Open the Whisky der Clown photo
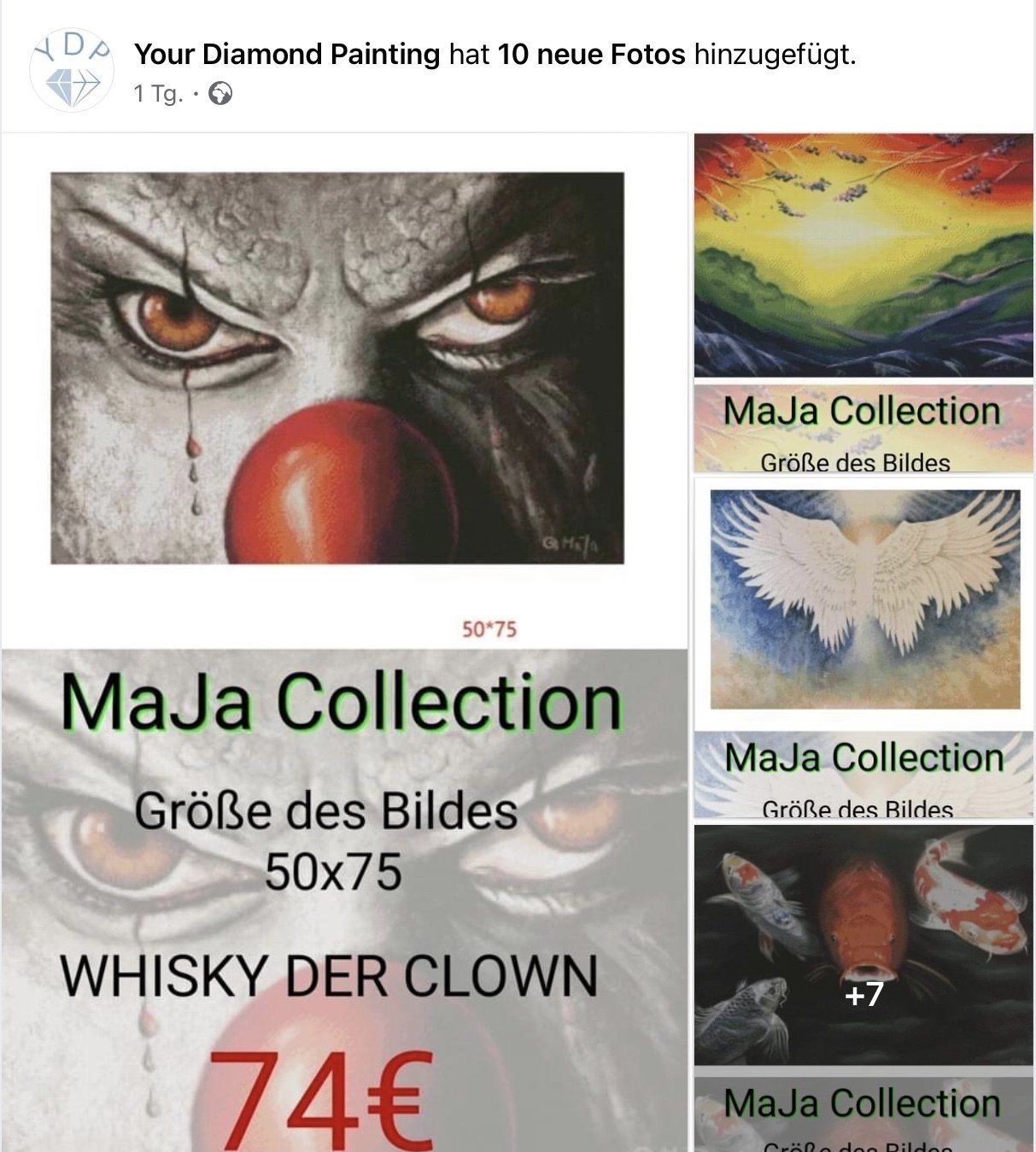The width and height of the screenshot is (1036, 1152). (x=343, y=640)
